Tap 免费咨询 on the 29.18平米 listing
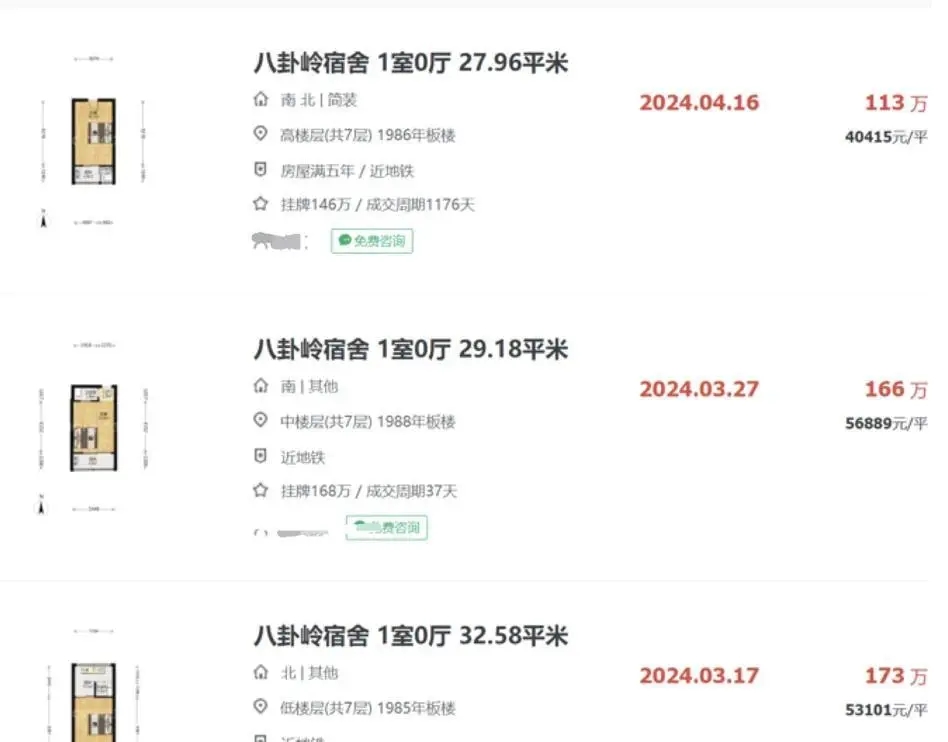948x742 pixels. [x=387, y=527]
